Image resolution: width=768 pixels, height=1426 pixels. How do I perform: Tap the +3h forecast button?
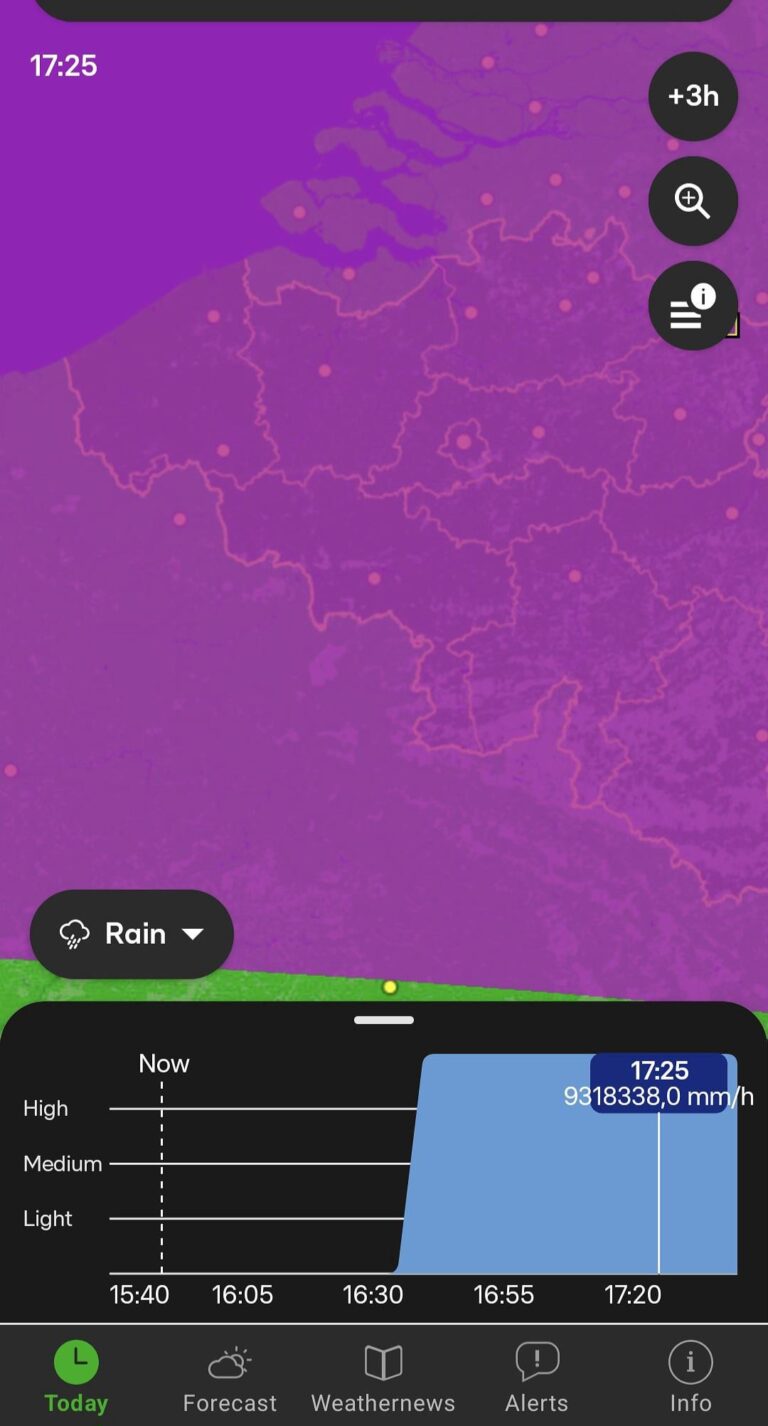(x=693, y=96)
